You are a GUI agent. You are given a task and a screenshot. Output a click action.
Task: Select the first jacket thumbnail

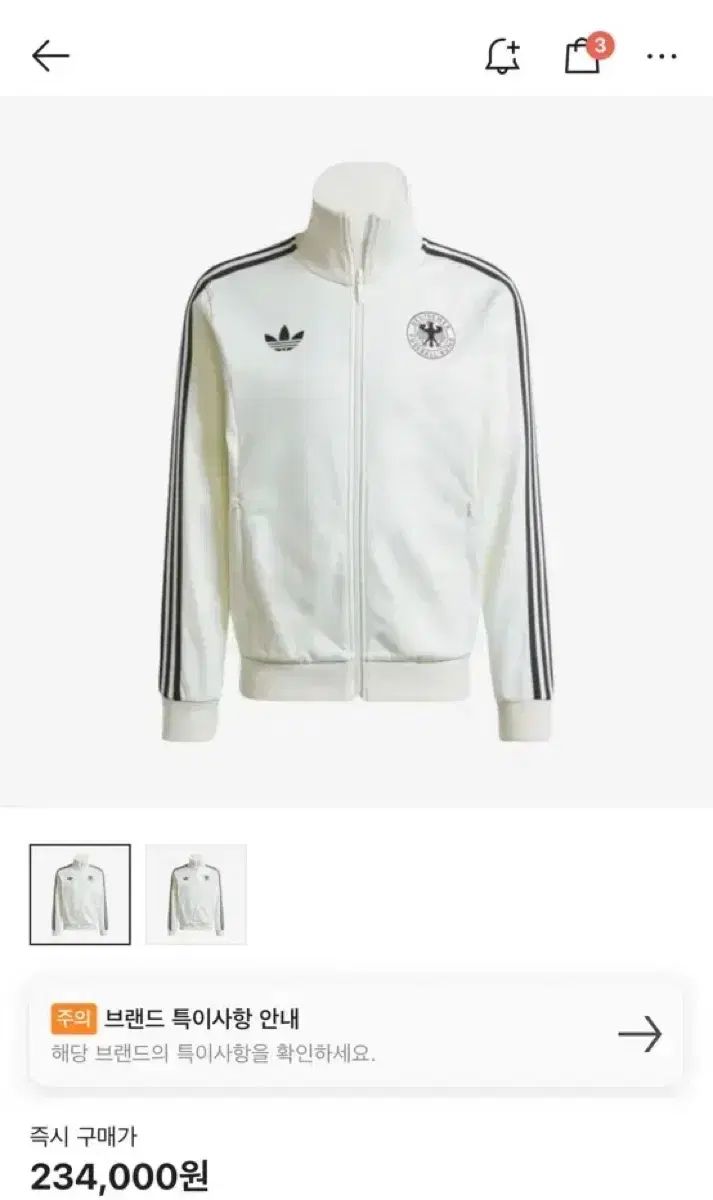coord(80,894)
